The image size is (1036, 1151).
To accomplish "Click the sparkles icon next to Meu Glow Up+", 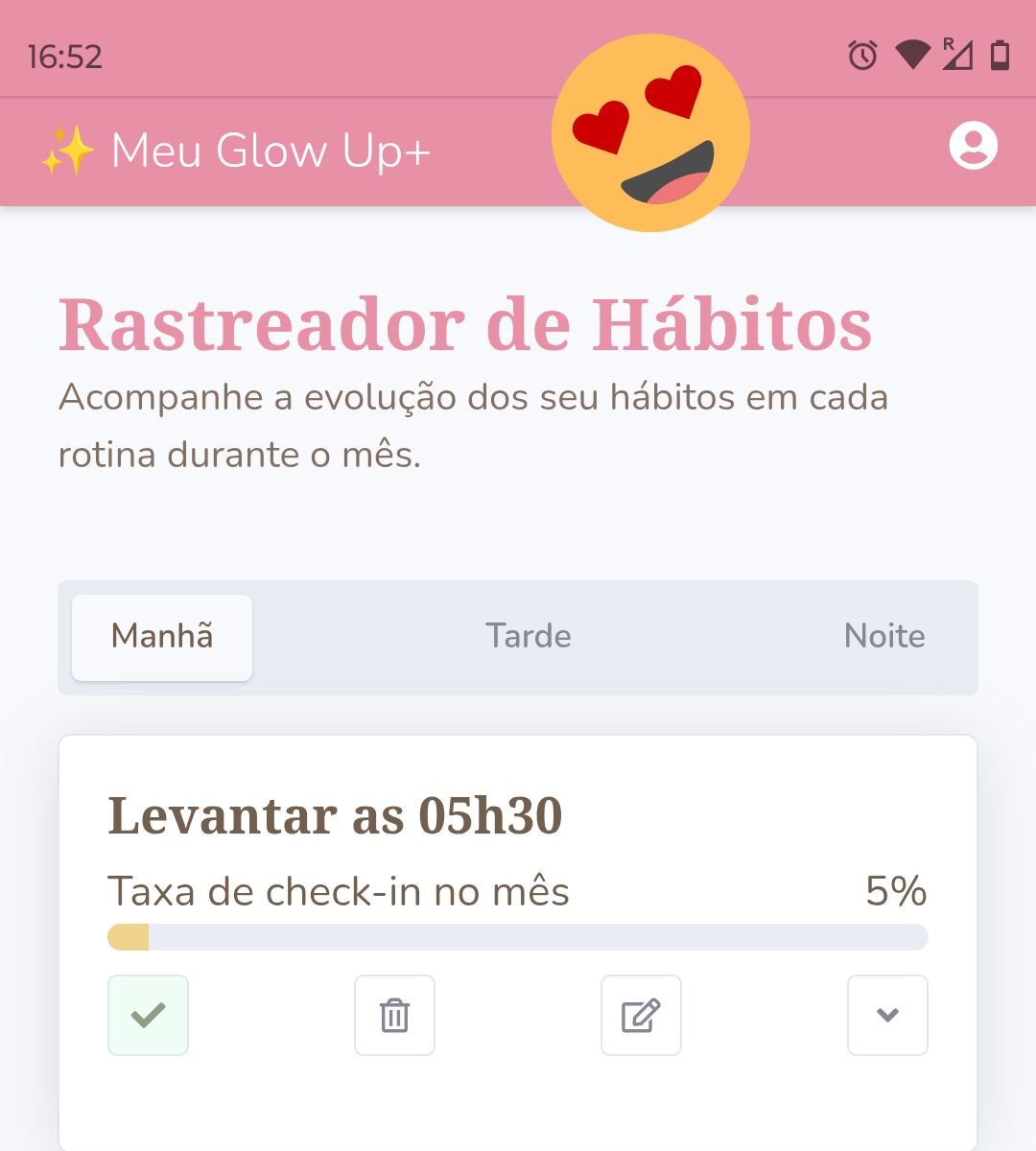I will tap(67, 149).
